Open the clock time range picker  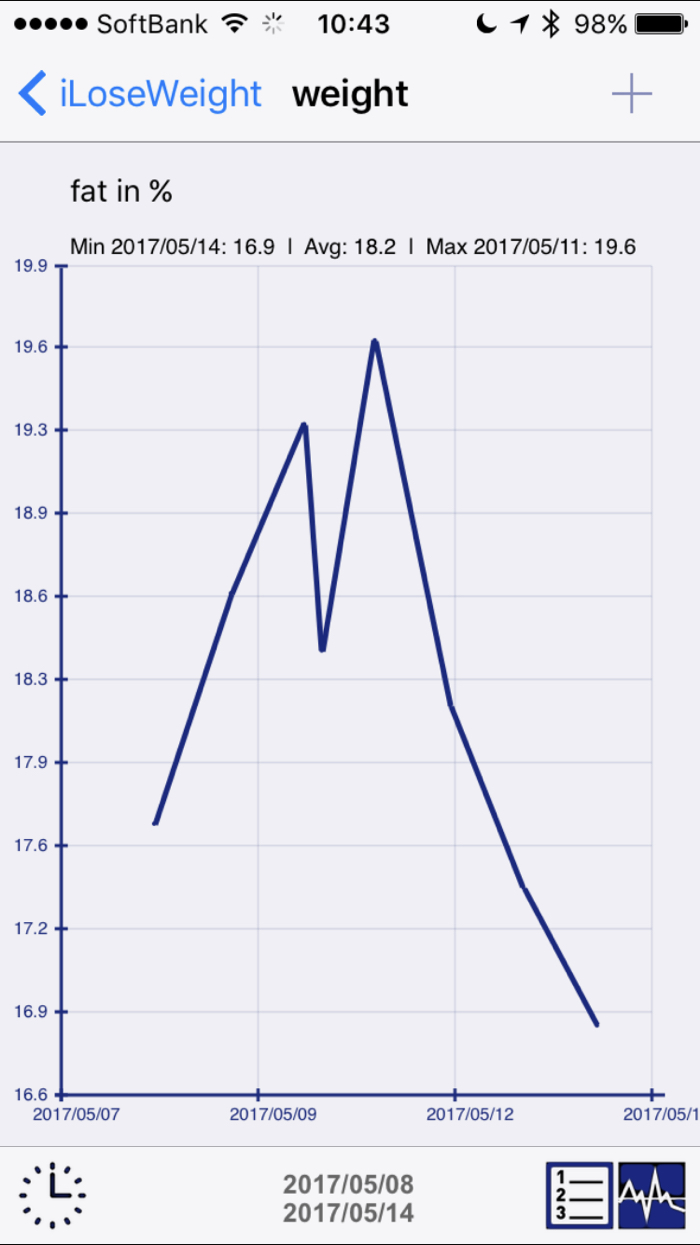(52, 1195)
